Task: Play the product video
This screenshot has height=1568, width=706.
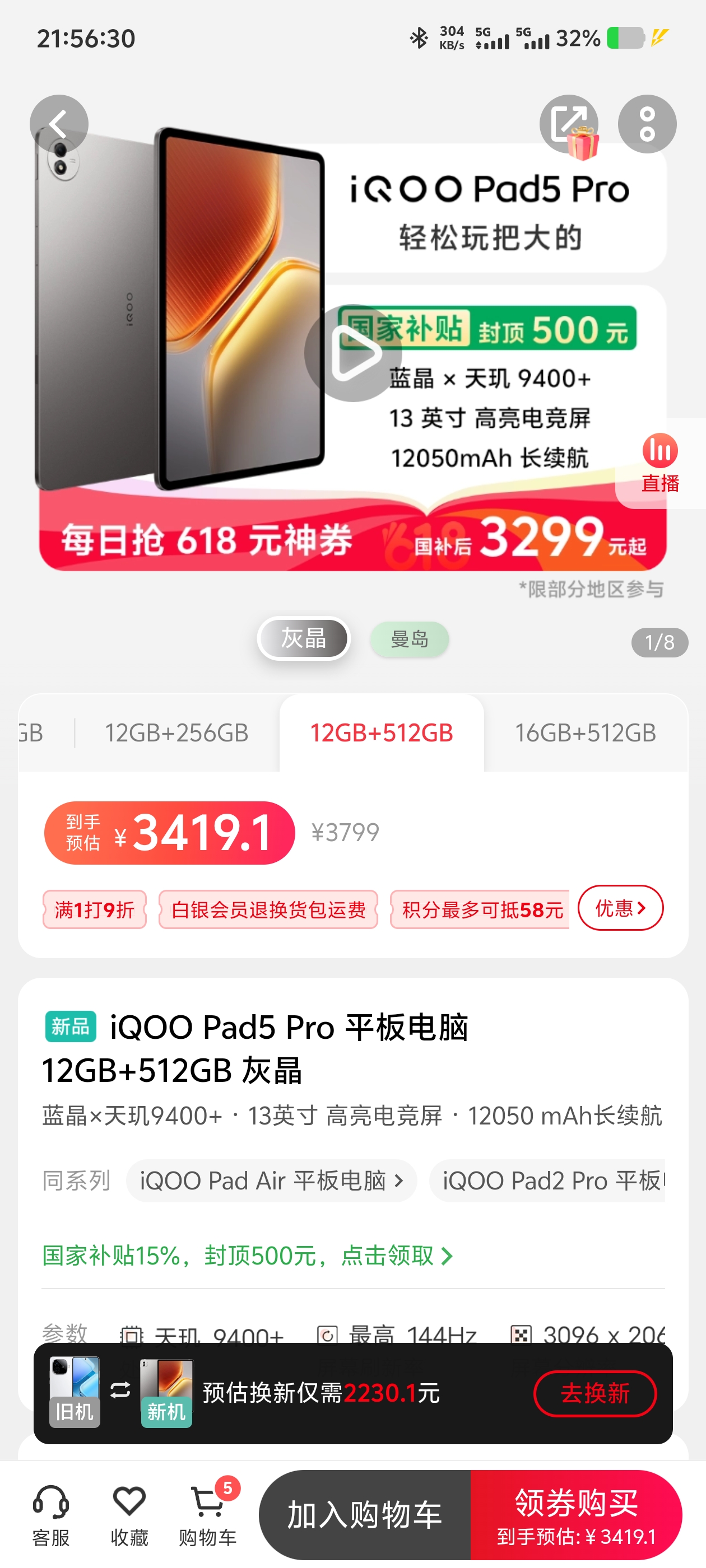Action: (352, 353)
